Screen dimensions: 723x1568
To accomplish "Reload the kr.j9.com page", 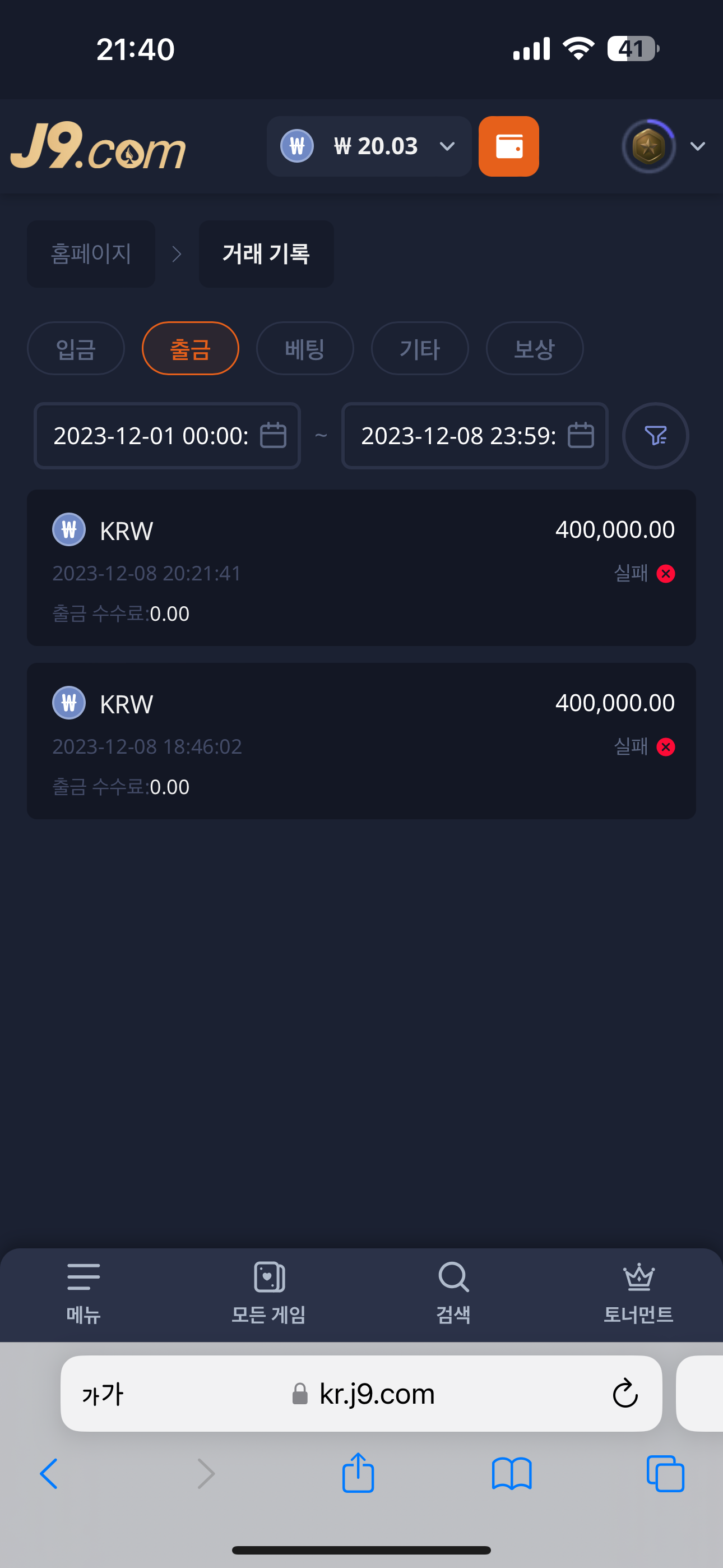I will pos(625,1393).
